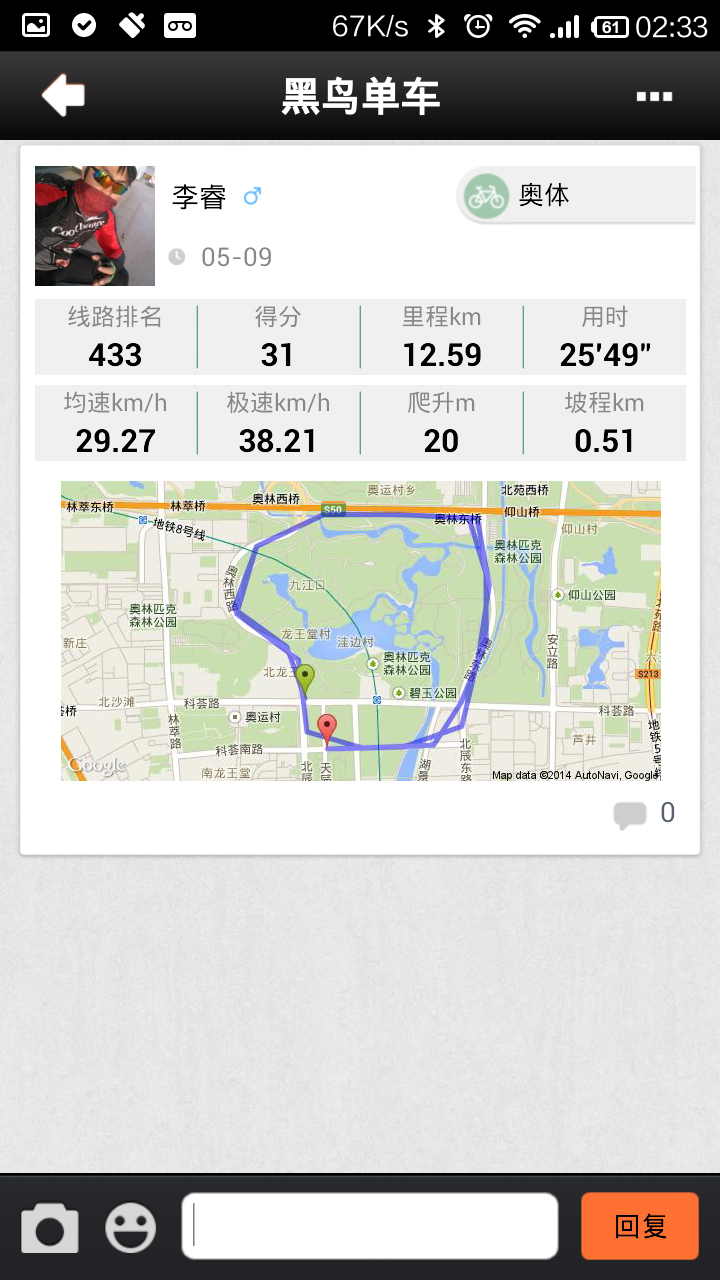Image resolution: width=720 pixels, height=1280 pixels.
Task: Send reply with the 回复 button
Action: coord(640,1226)
